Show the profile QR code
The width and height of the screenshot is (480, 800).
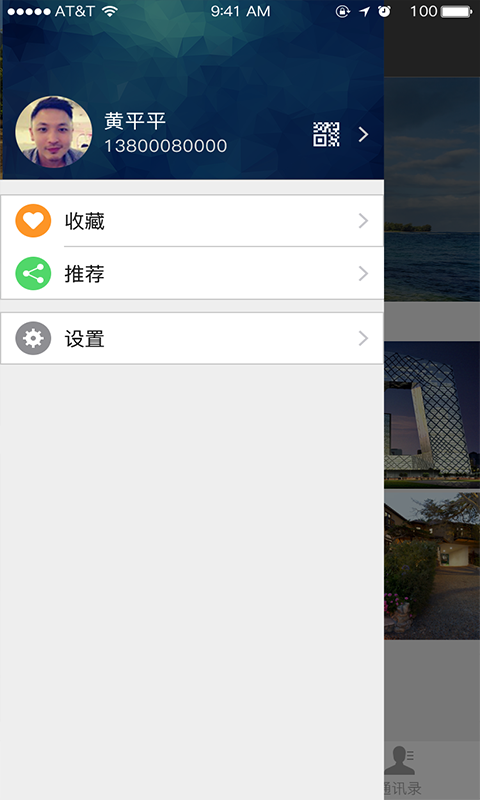[326, 134]
